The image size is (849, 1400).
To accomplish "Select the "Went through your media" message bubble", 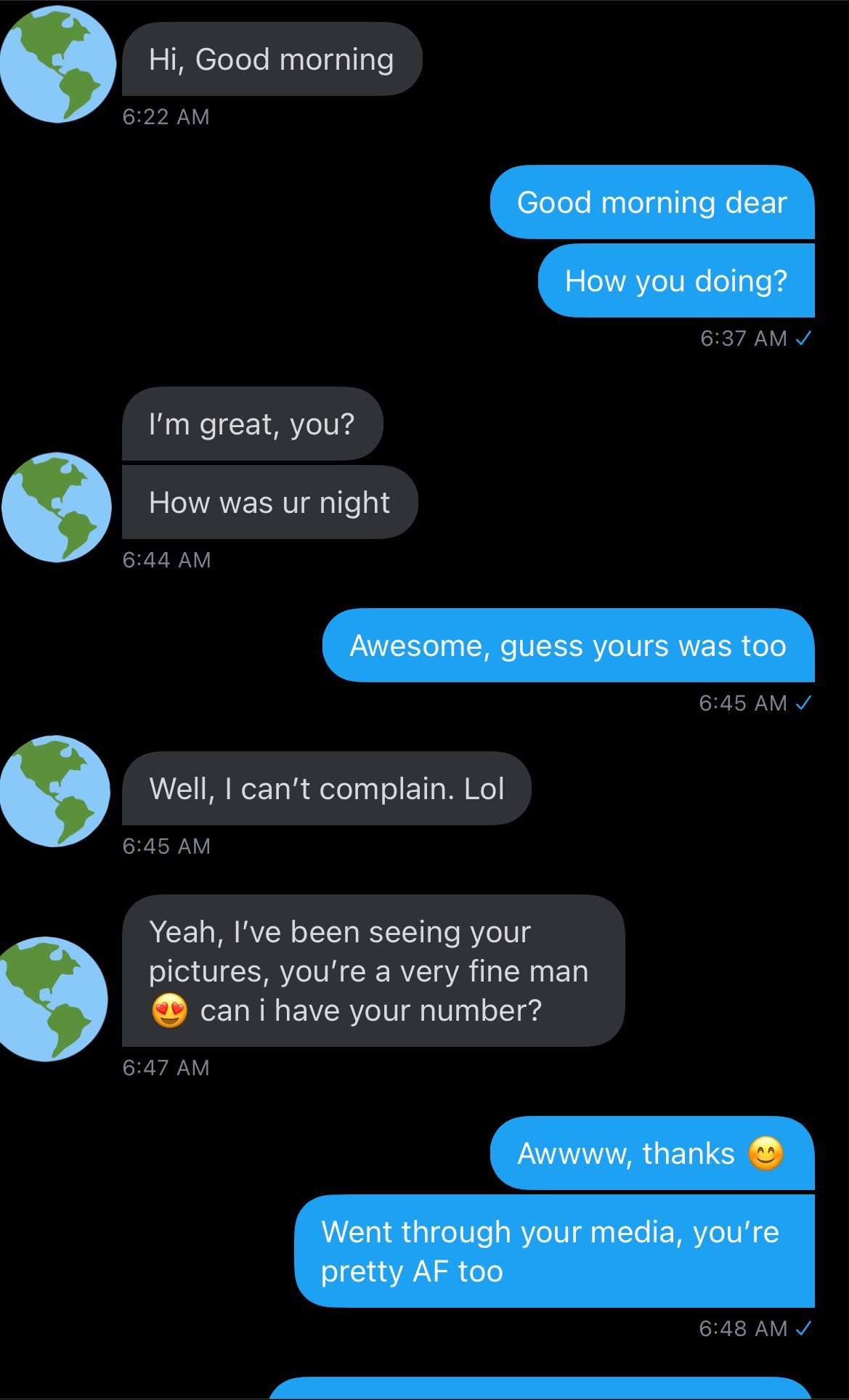I will click(553, 1251).
